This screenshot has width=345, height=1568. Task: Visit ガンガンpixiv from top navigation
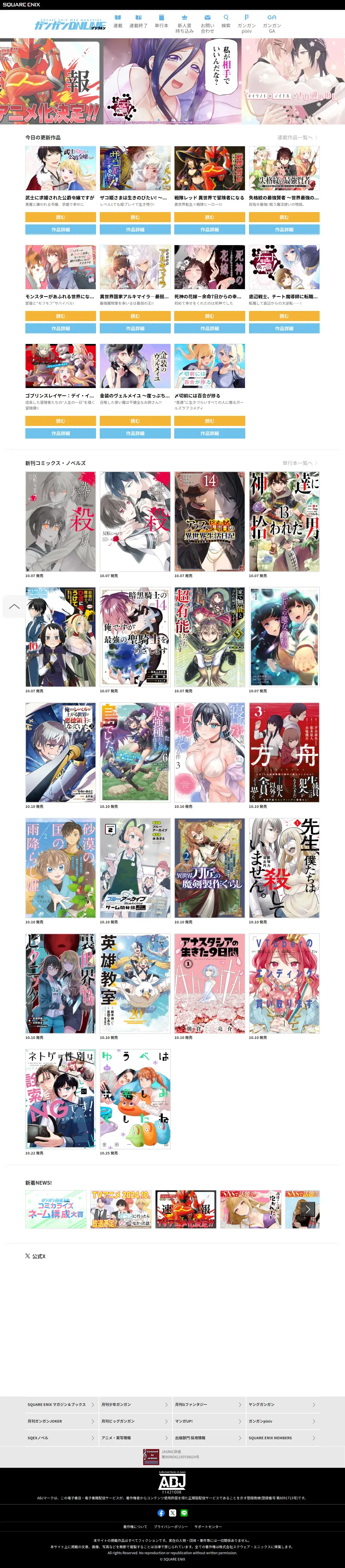246,24
